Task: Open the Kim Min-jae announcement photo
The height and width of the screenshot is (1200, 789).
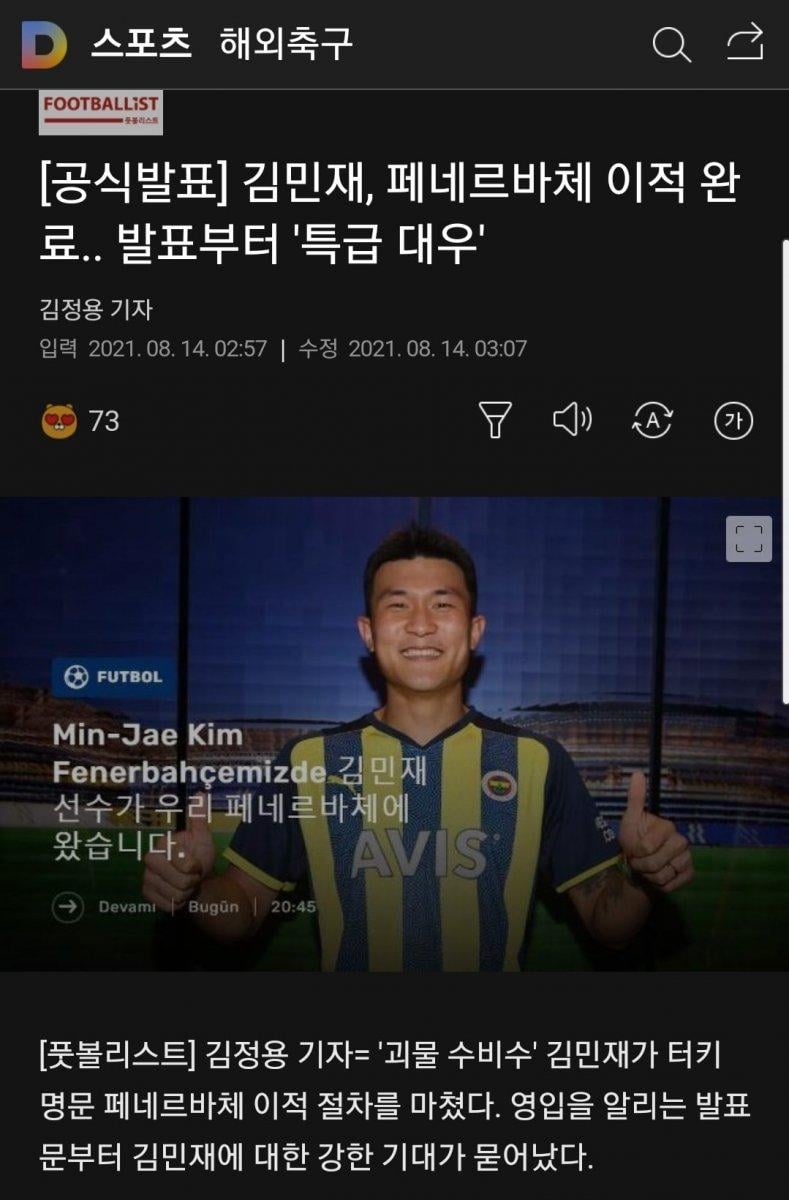Action: (x=394, y=730)
